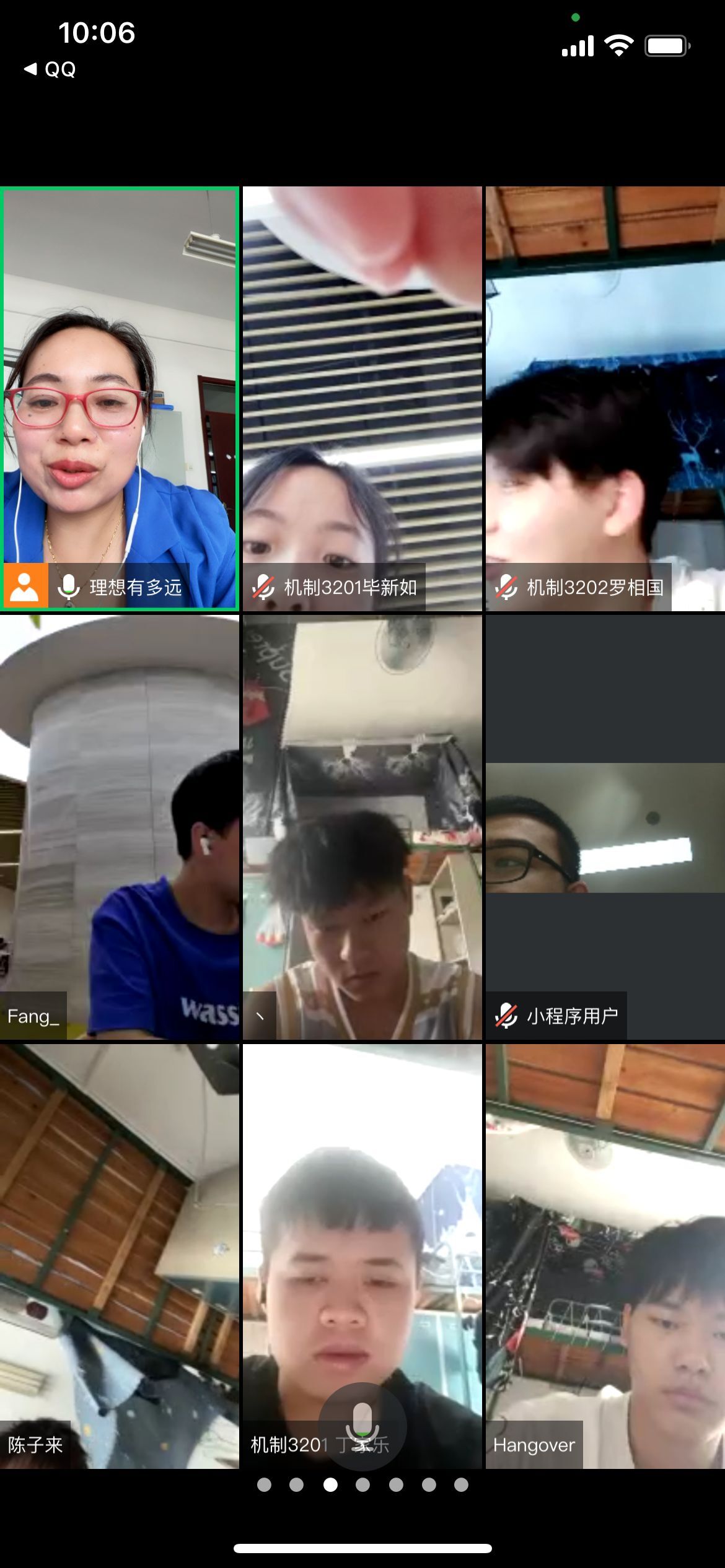Jump to the first page indicator dot

[264, 1484]
